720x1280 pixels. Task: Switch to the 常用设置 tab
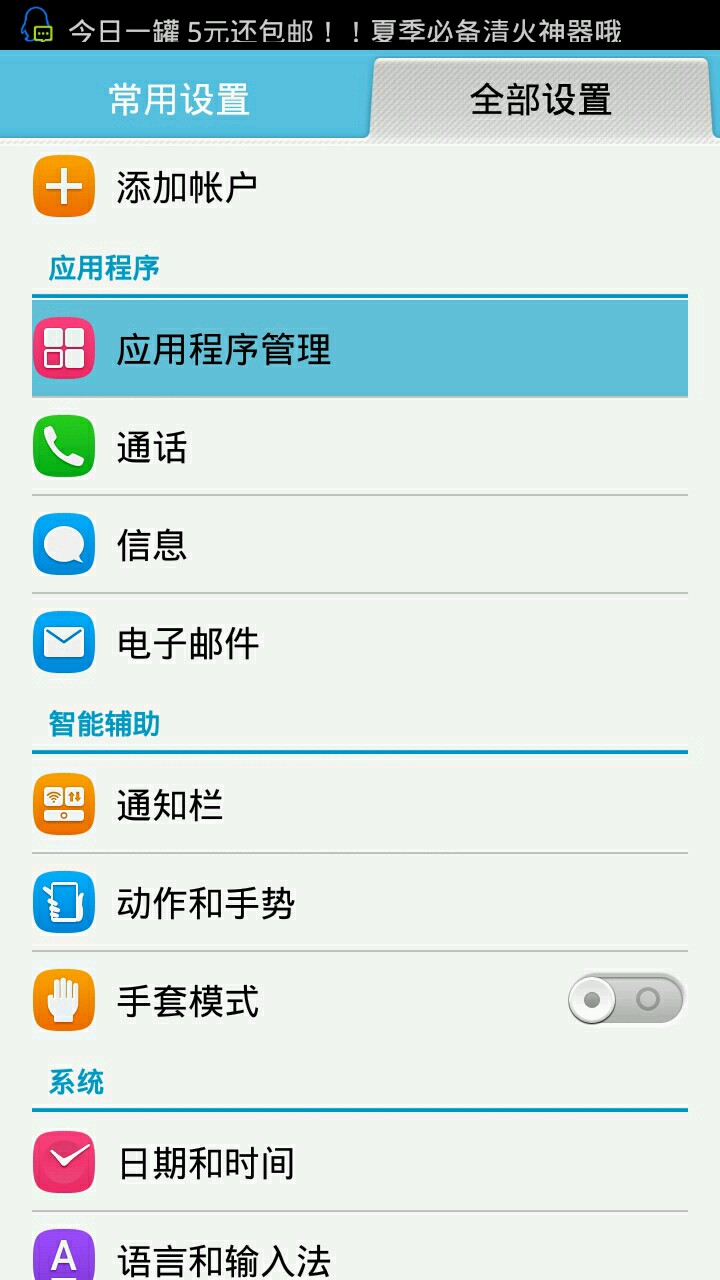pyautogui.click(x=180, y=99)
